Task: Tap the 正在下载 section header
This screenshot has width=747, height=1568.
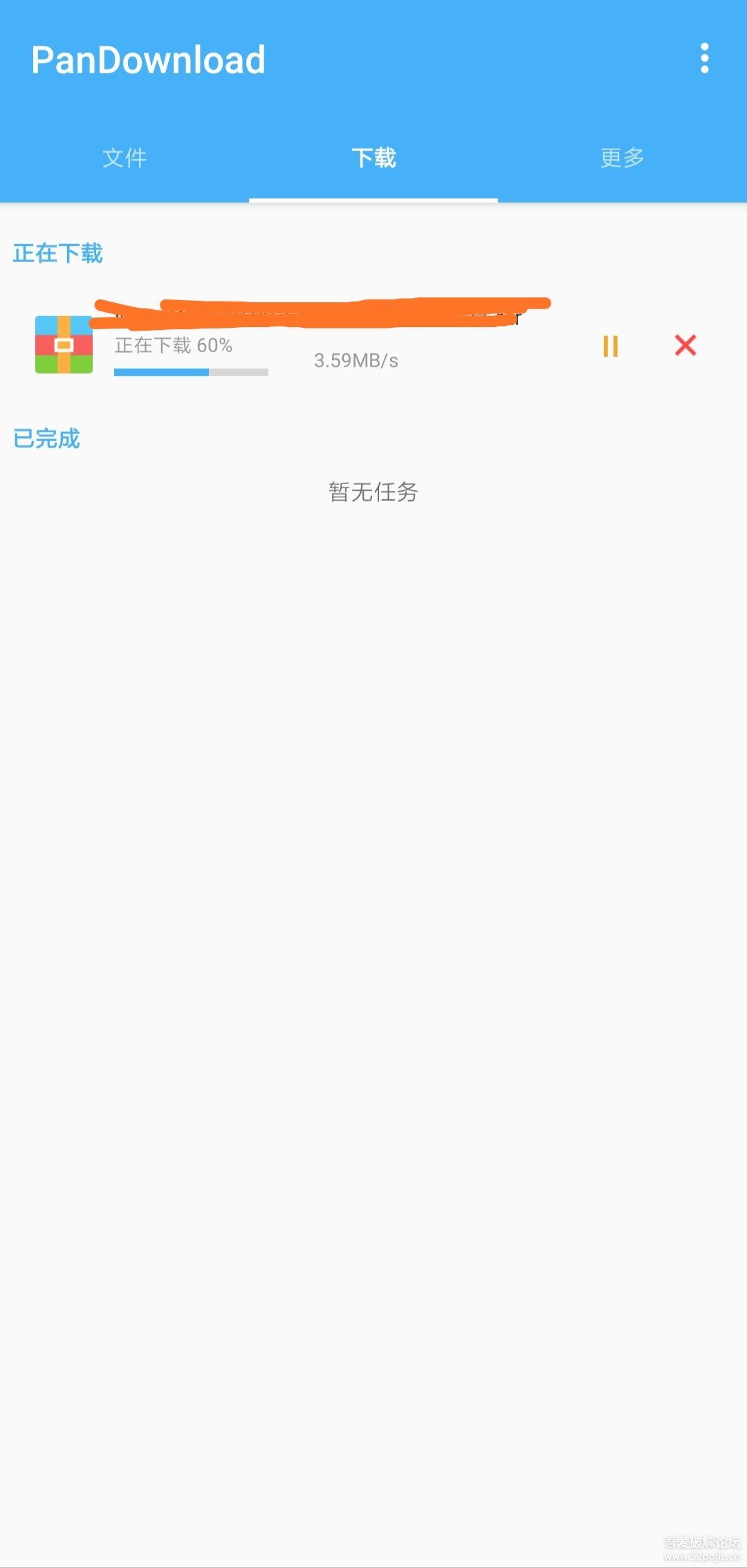Action: (x=58, y=254)
